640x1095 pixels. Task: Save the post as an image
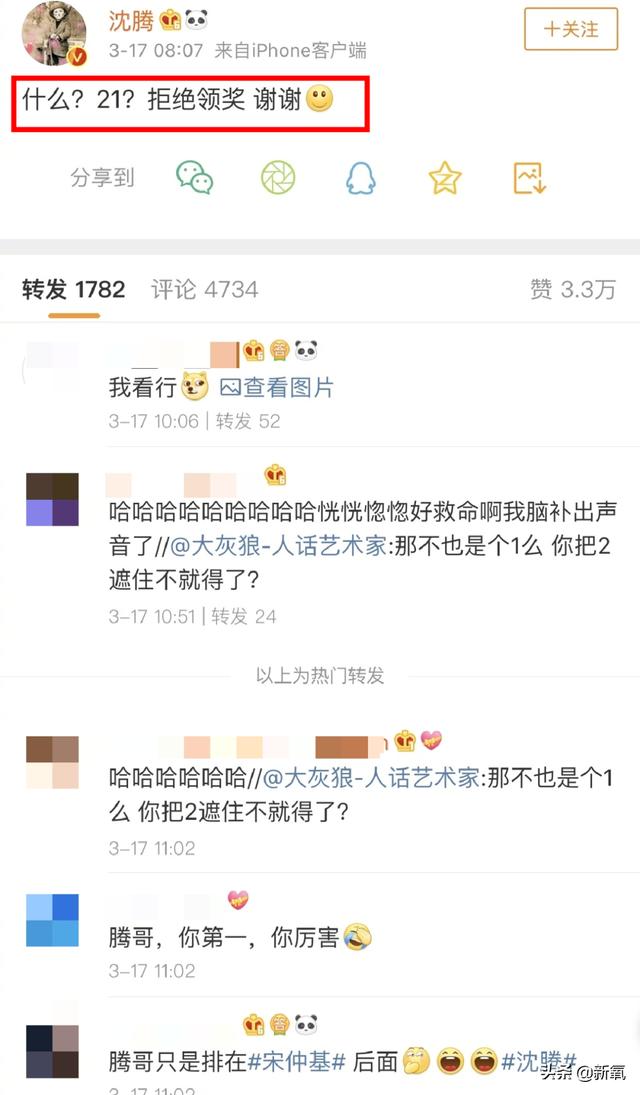(x=529, y=178)
